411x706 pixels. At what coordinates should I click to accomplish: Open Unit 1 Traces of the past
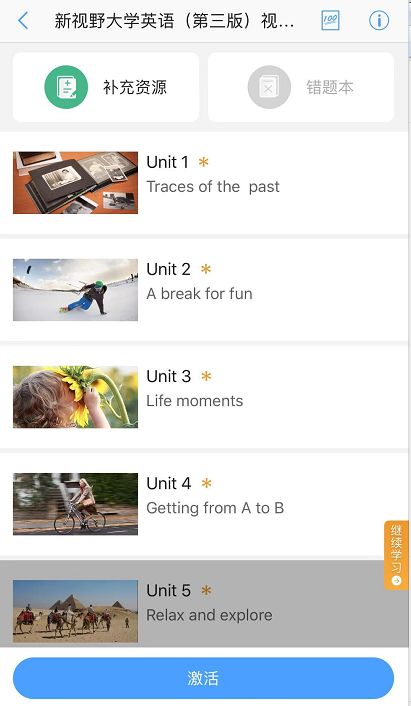(x=203, y=183)
